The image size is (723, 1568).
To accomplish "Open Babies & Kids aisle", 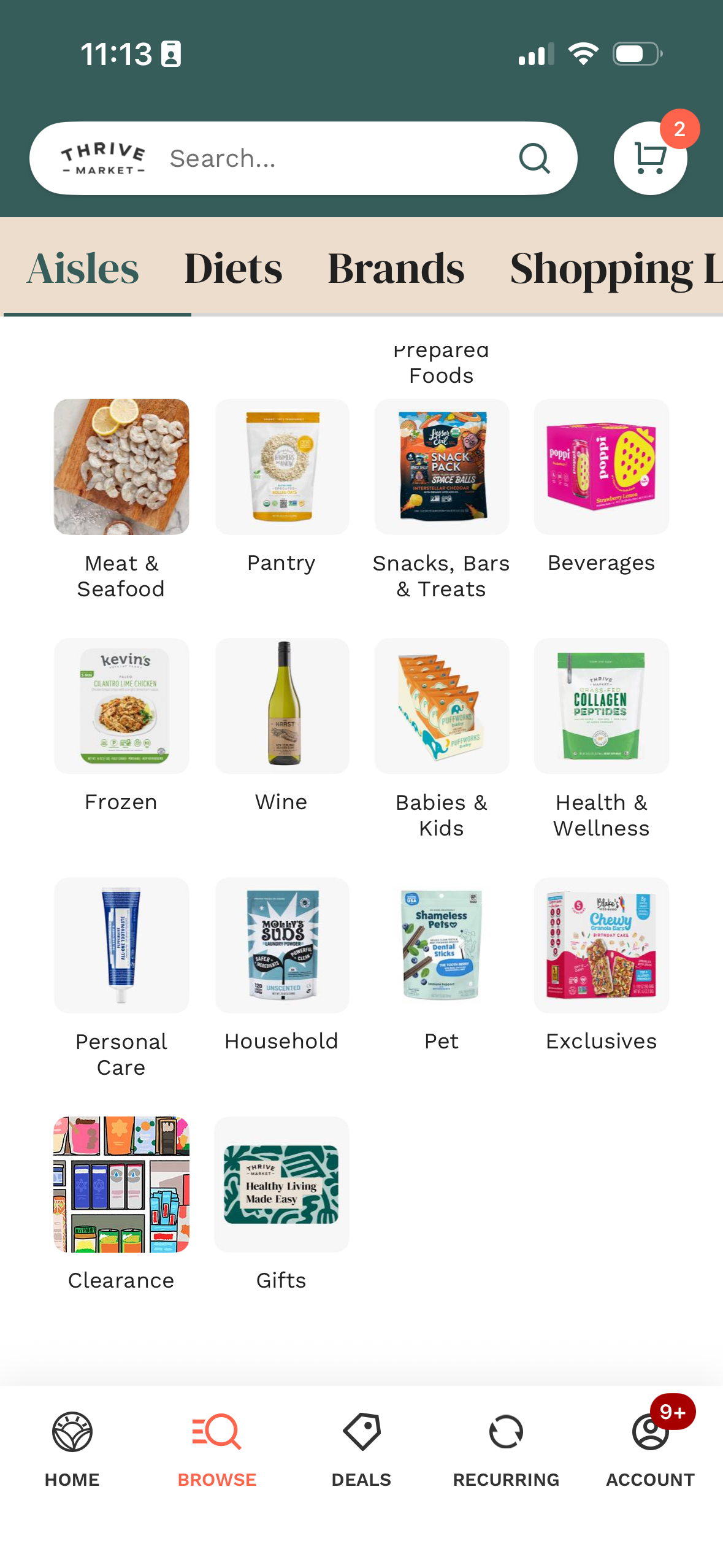I will (x=442, y=707).
